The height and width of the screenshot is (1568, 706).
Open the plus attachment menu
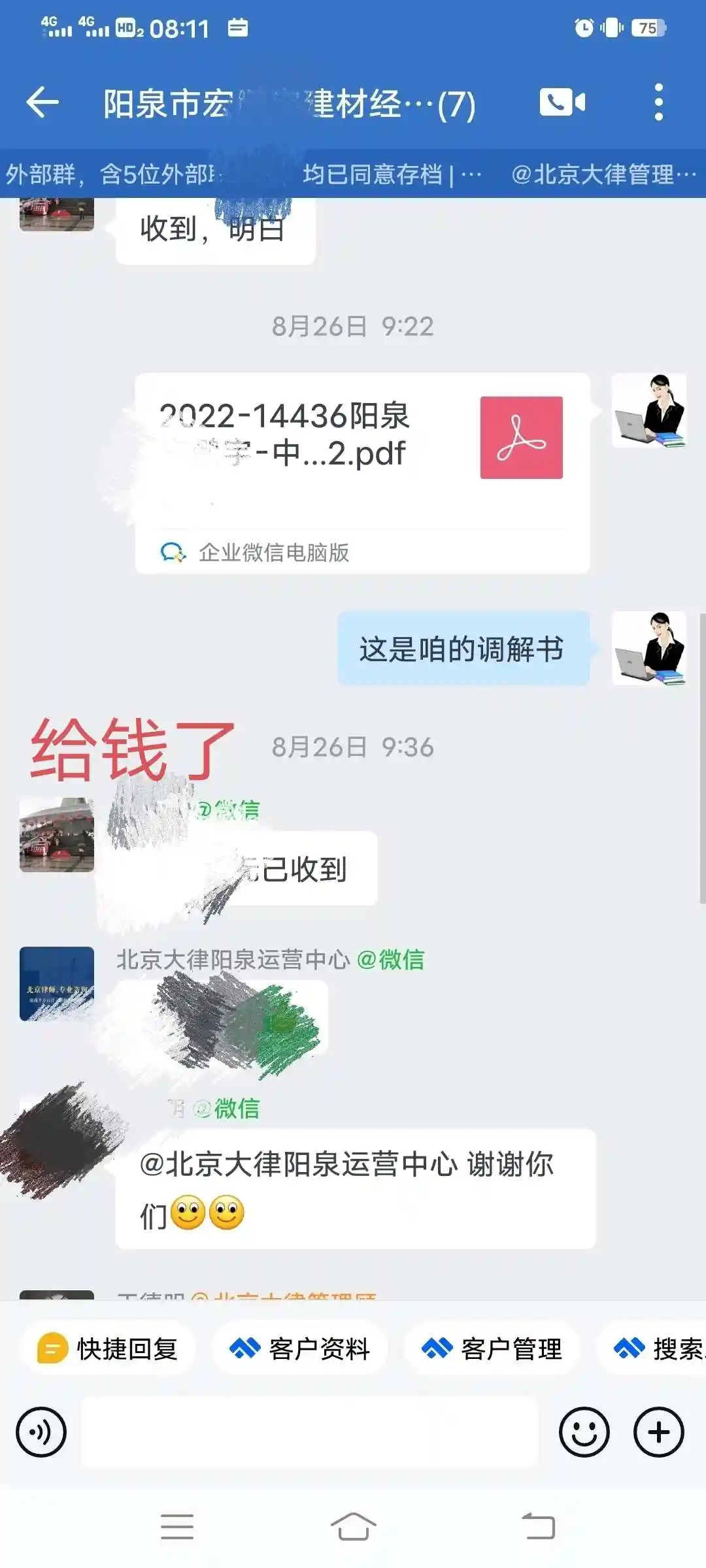[x=658, y=1433]
